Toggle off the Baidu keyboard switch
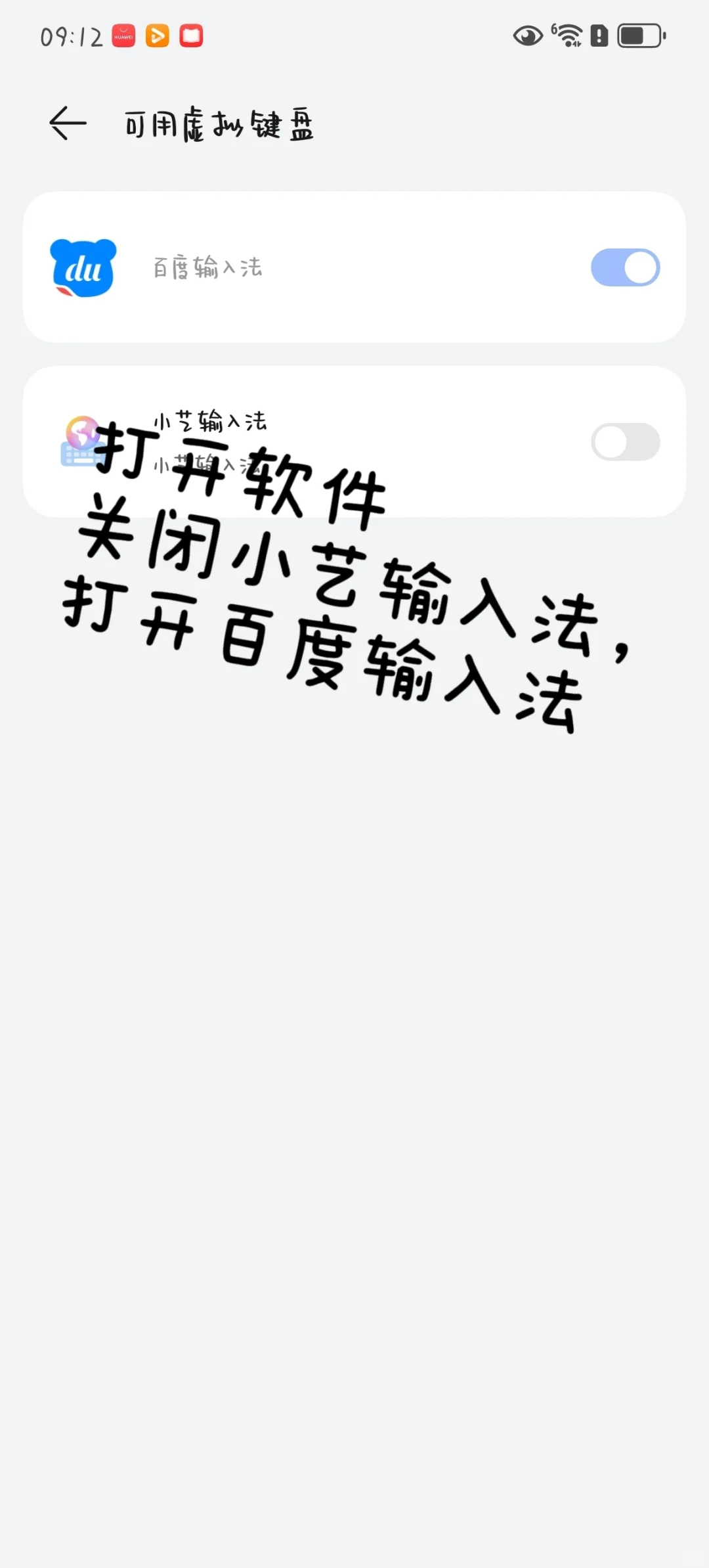Screen dimensions: 709x1568 click(x=624, y=268)
